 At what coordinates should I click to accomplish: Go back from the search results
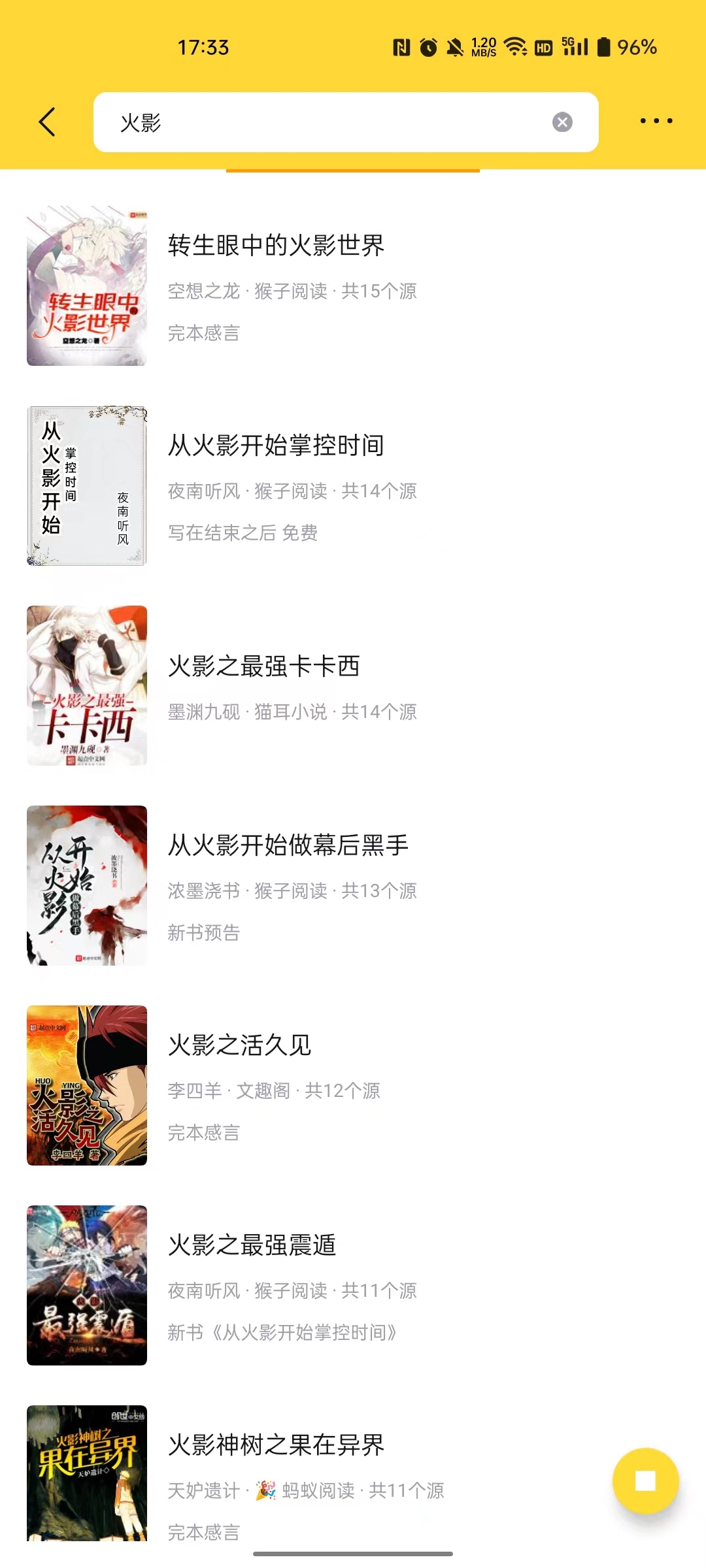(47, 122)
